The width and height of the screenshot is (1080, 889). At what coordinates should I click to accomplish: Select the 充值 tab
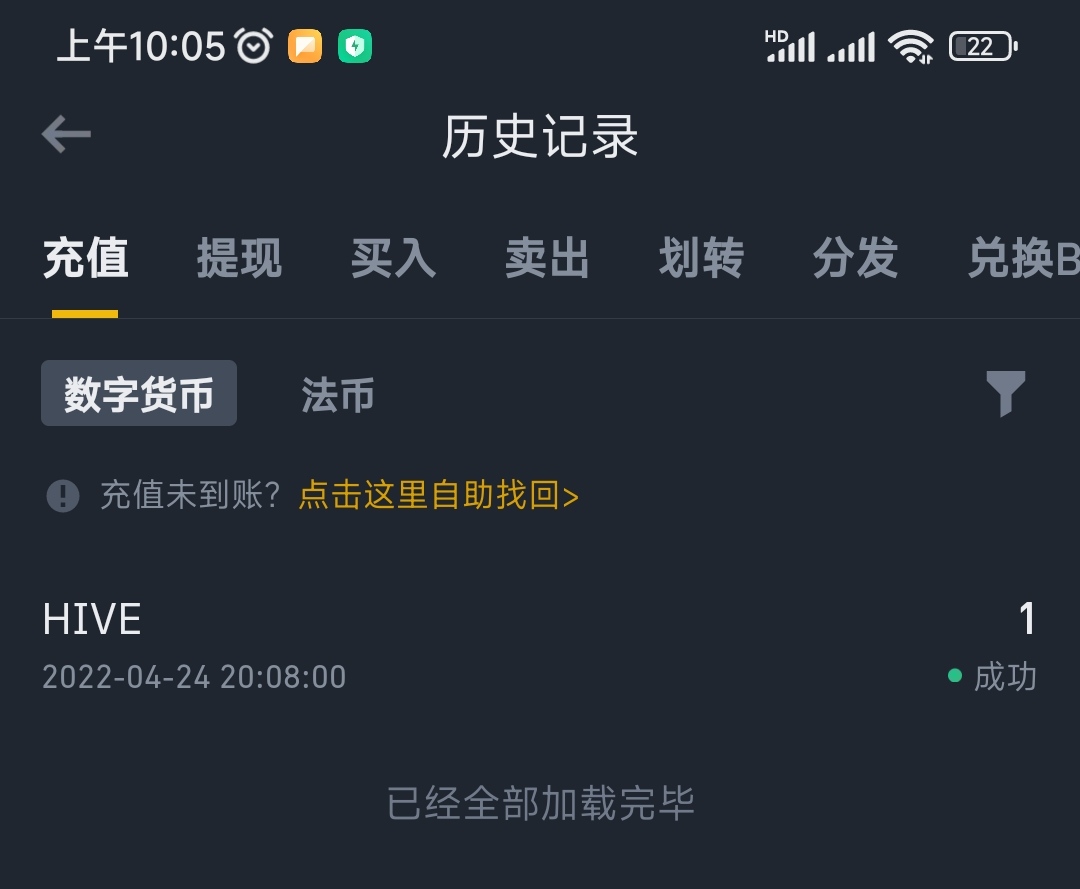tap(85, 259)
